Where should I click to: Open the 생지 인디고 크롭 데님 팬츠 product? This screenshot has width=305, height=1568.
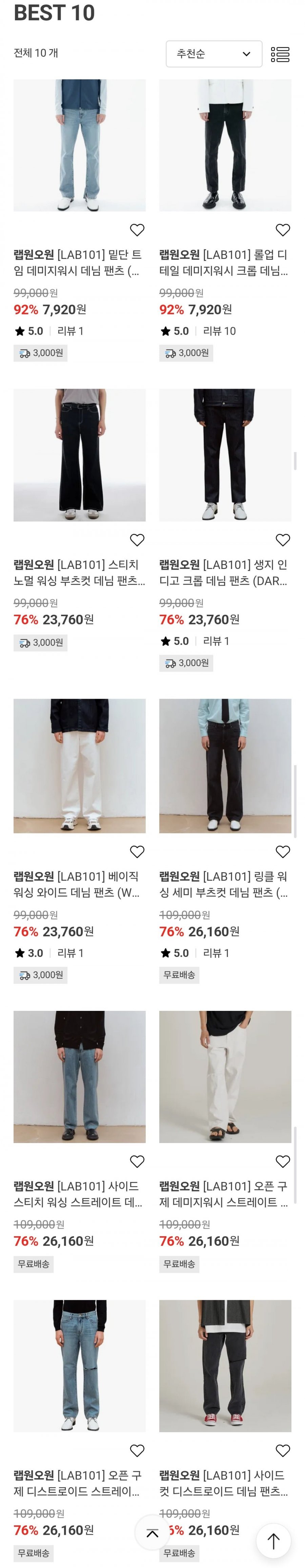coord(225,455)
